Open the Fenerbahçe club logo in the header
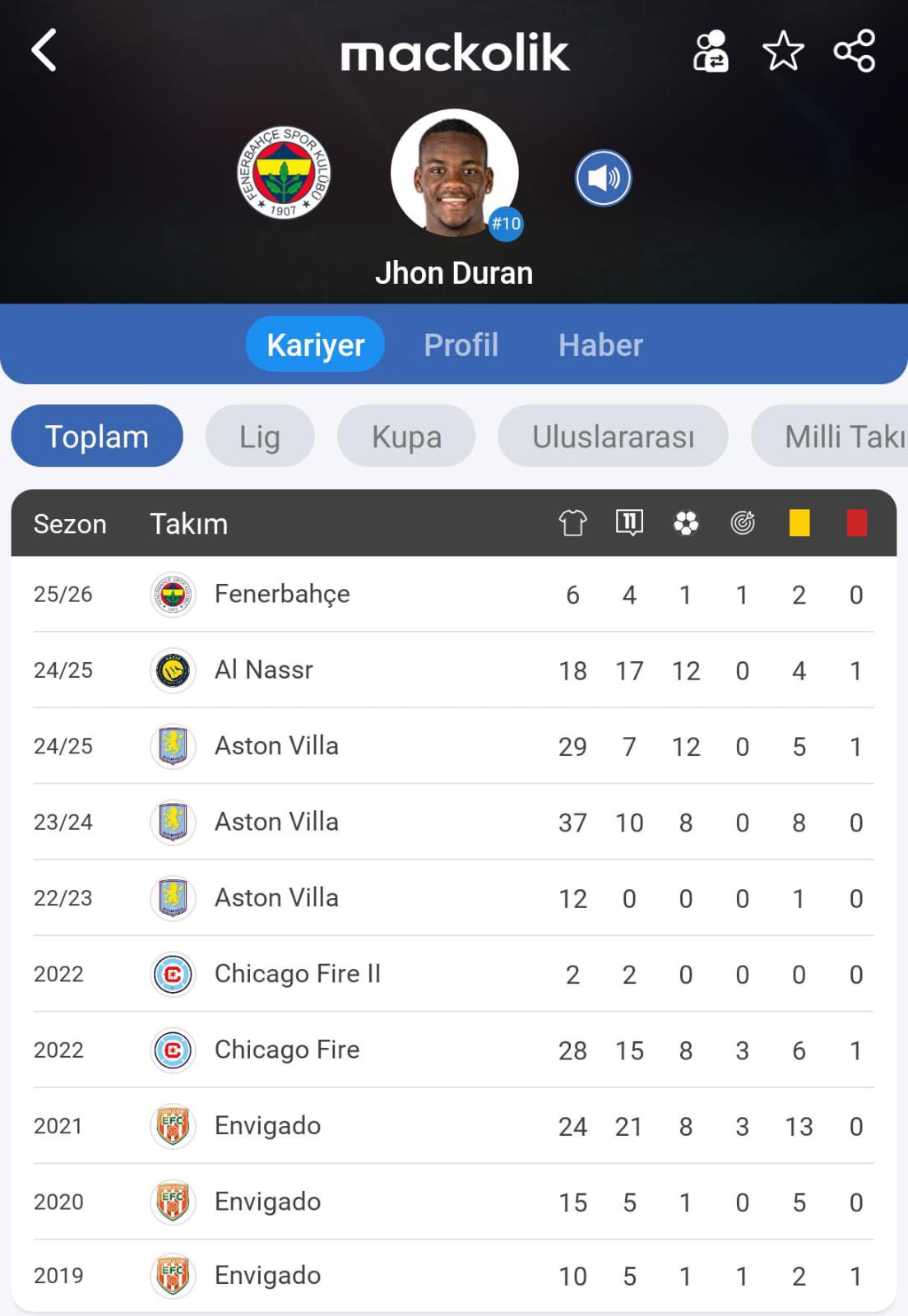 tap(284, 174)
